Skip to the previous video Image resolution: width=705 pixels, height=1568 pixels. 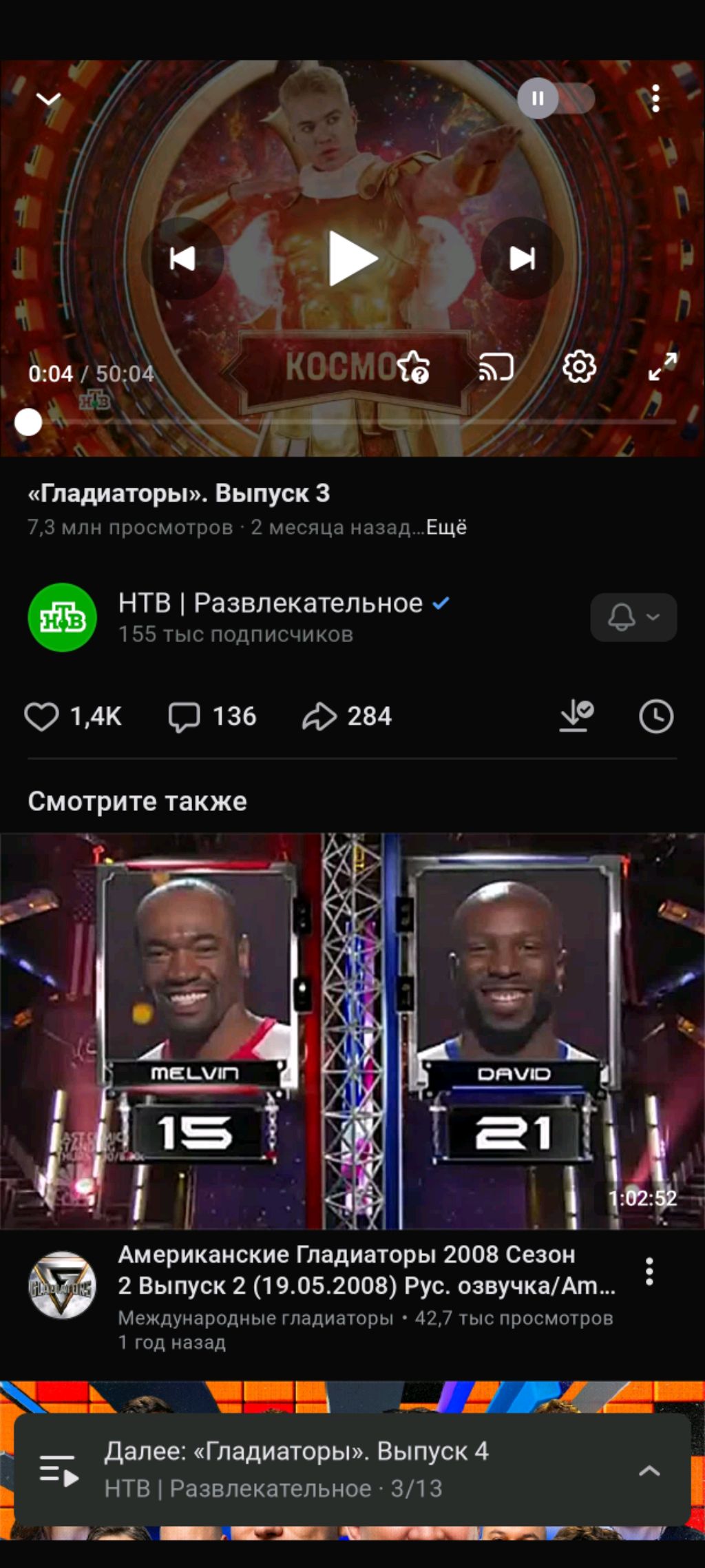pos(182,258)
